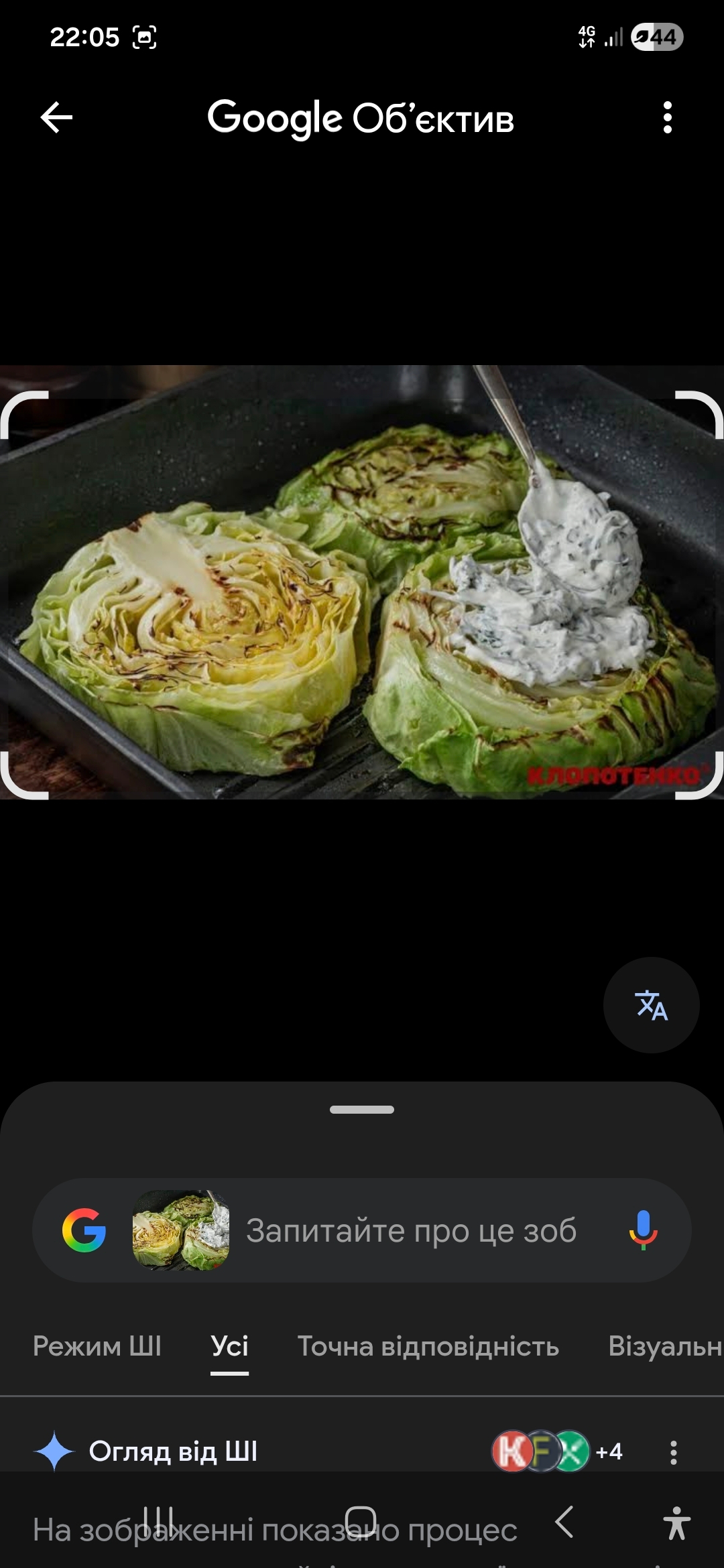Open more options for Огляд від ШІ
The image size is (724, 1568).
click(674, 1452)
